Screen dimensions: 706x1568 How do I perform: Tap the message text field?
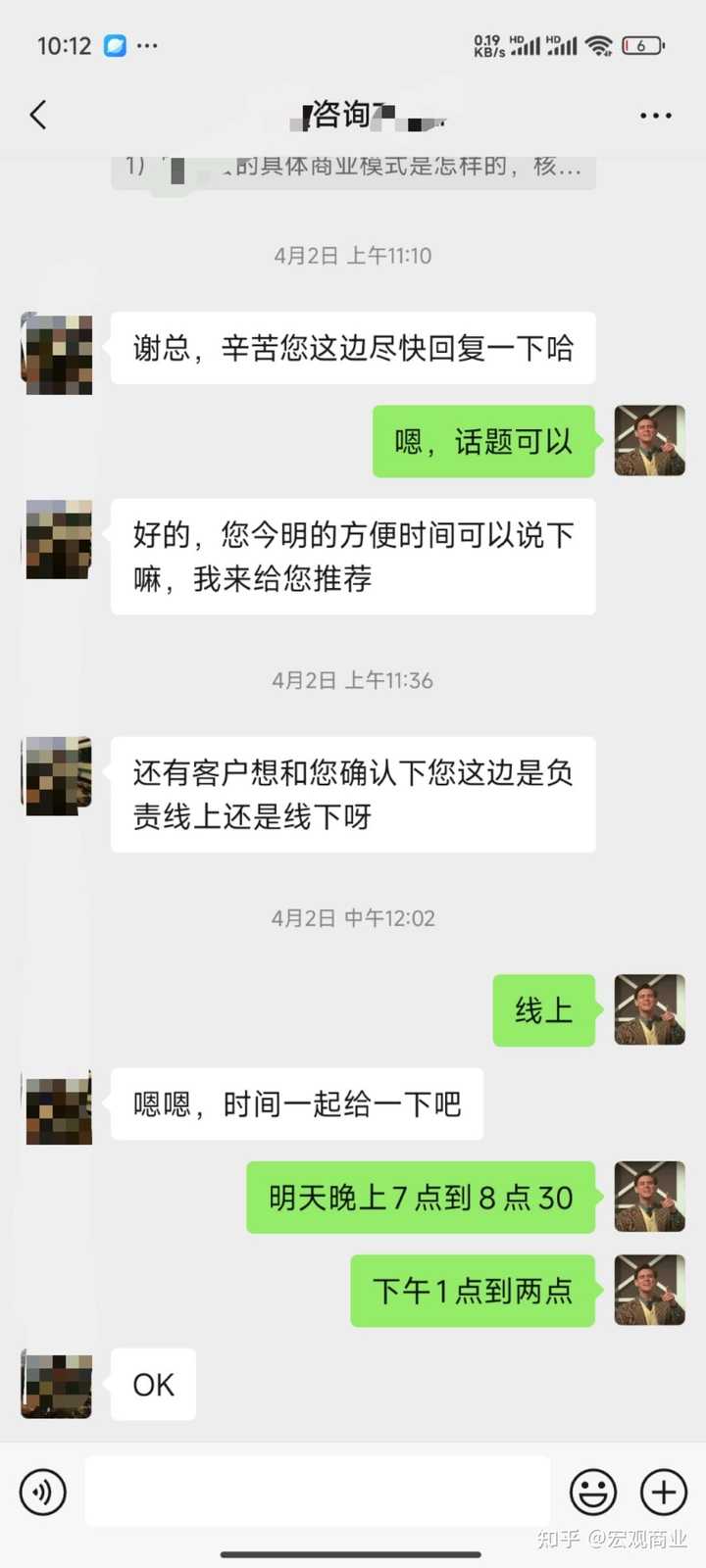coord(317,1492)
